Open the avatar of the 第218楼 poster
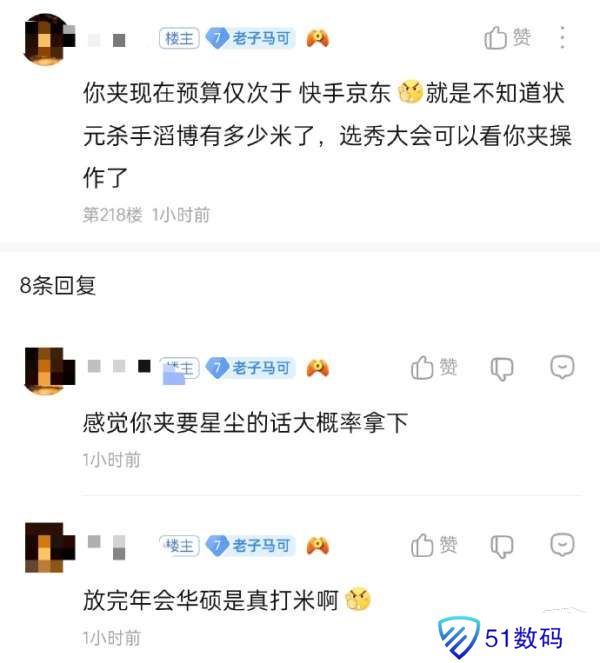Image resolution: width=600 pixels, height=663 pixels. tap(44, 40)
